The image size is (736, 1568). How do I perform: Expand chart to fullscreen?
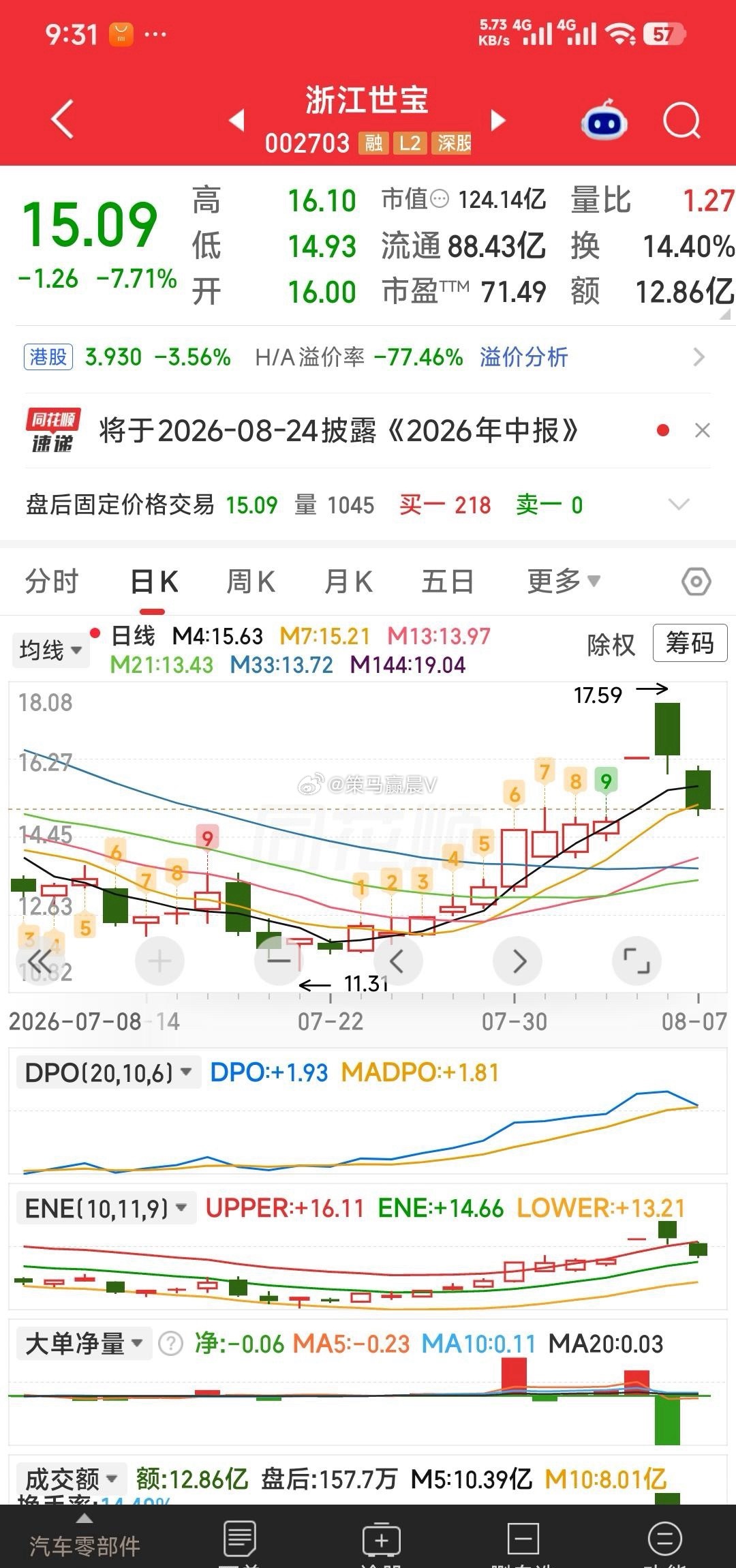point(637,961)
